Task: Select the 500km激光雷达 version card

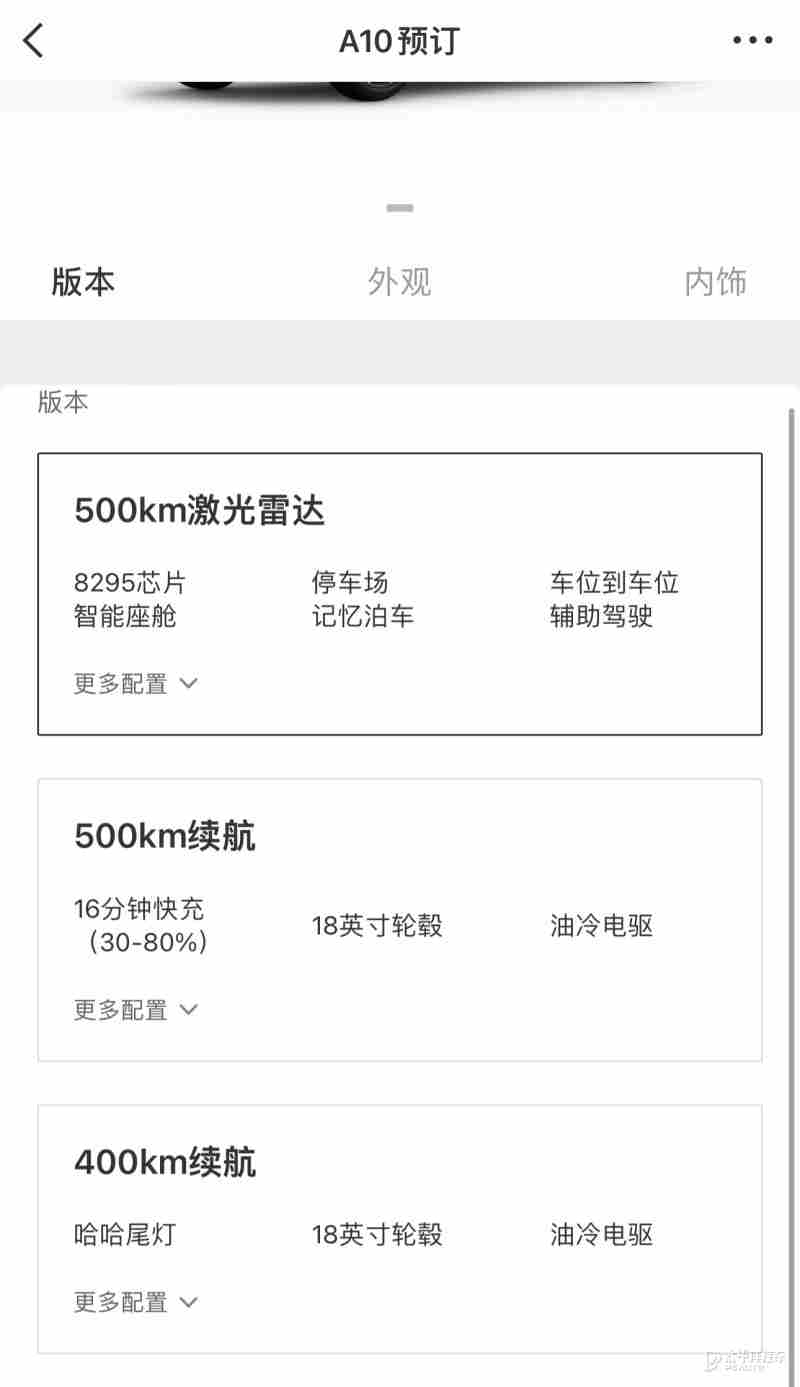Action: 400,593
